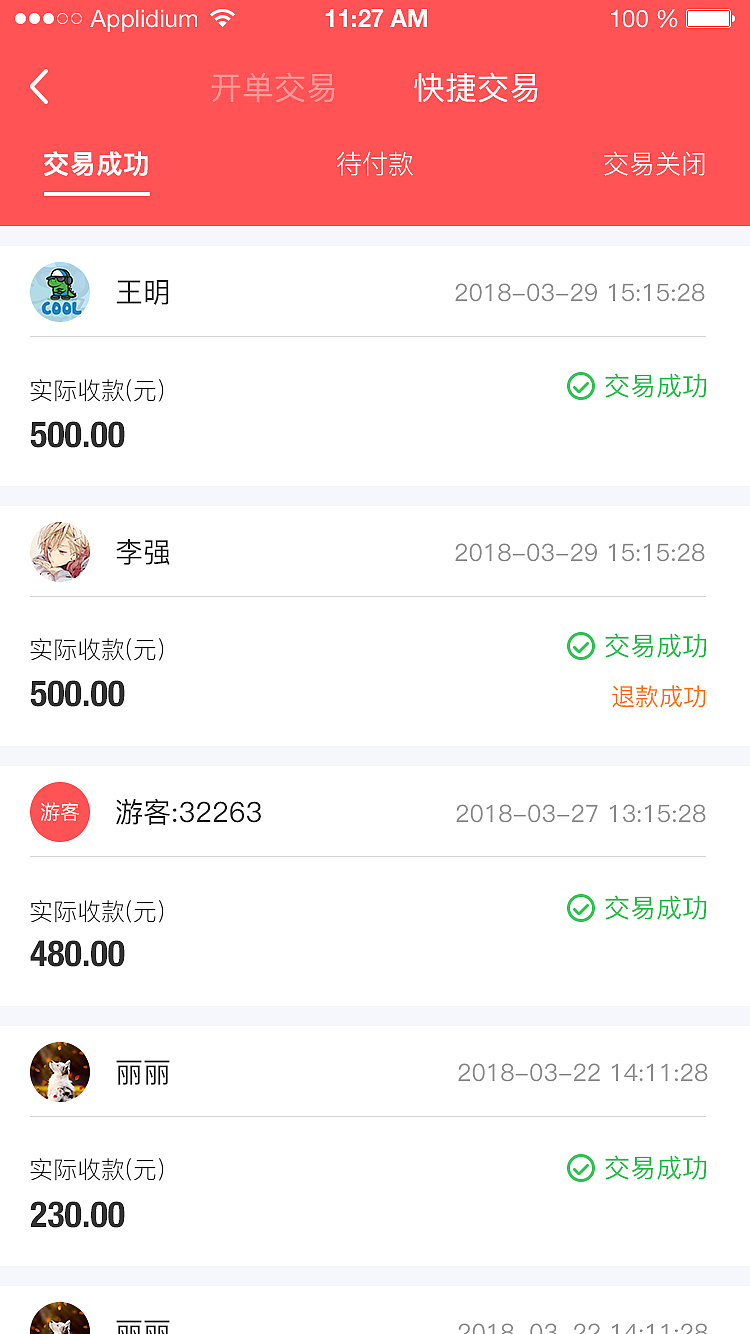Switch to the 待付款 tab

click(x=375, y=164)
